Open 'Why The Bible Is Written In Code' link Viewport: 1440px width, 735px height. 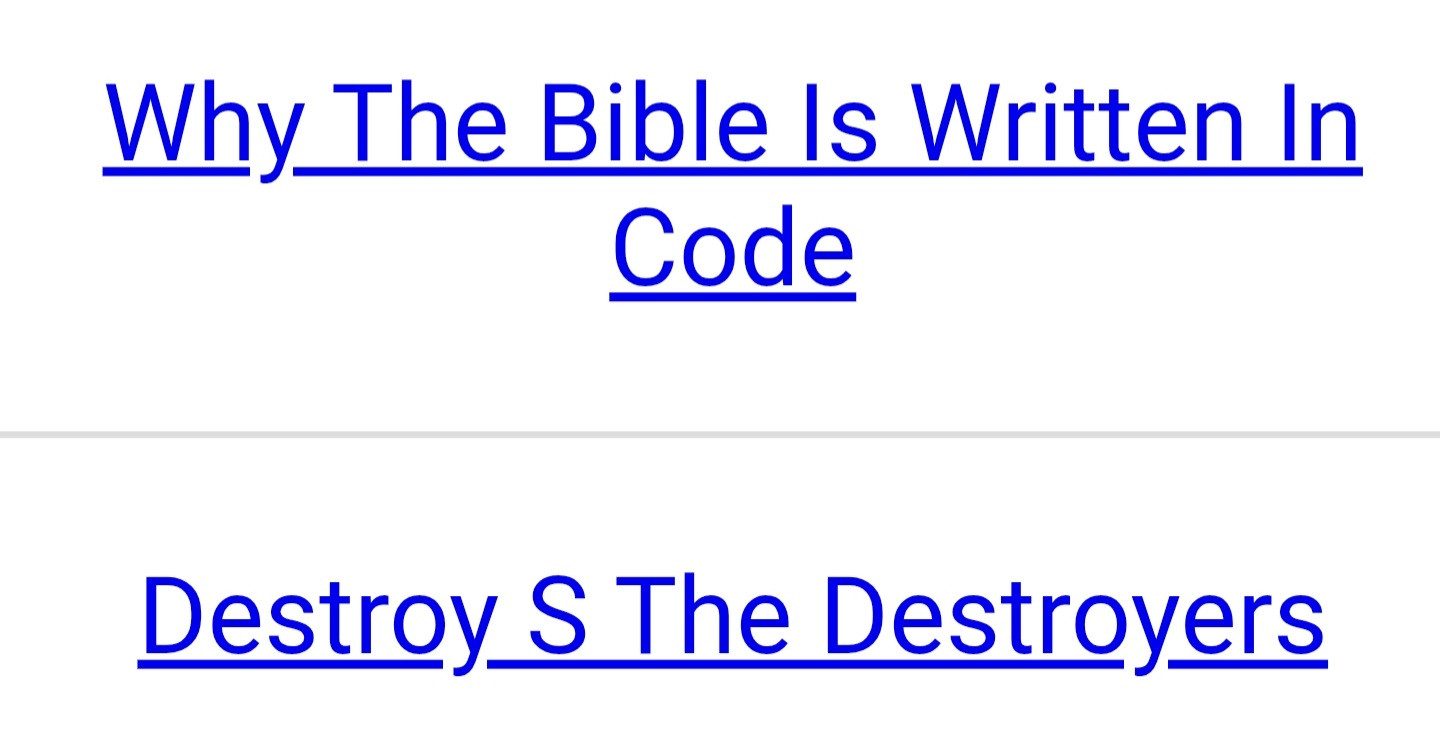pyautogui.click(x=732, y=128)
